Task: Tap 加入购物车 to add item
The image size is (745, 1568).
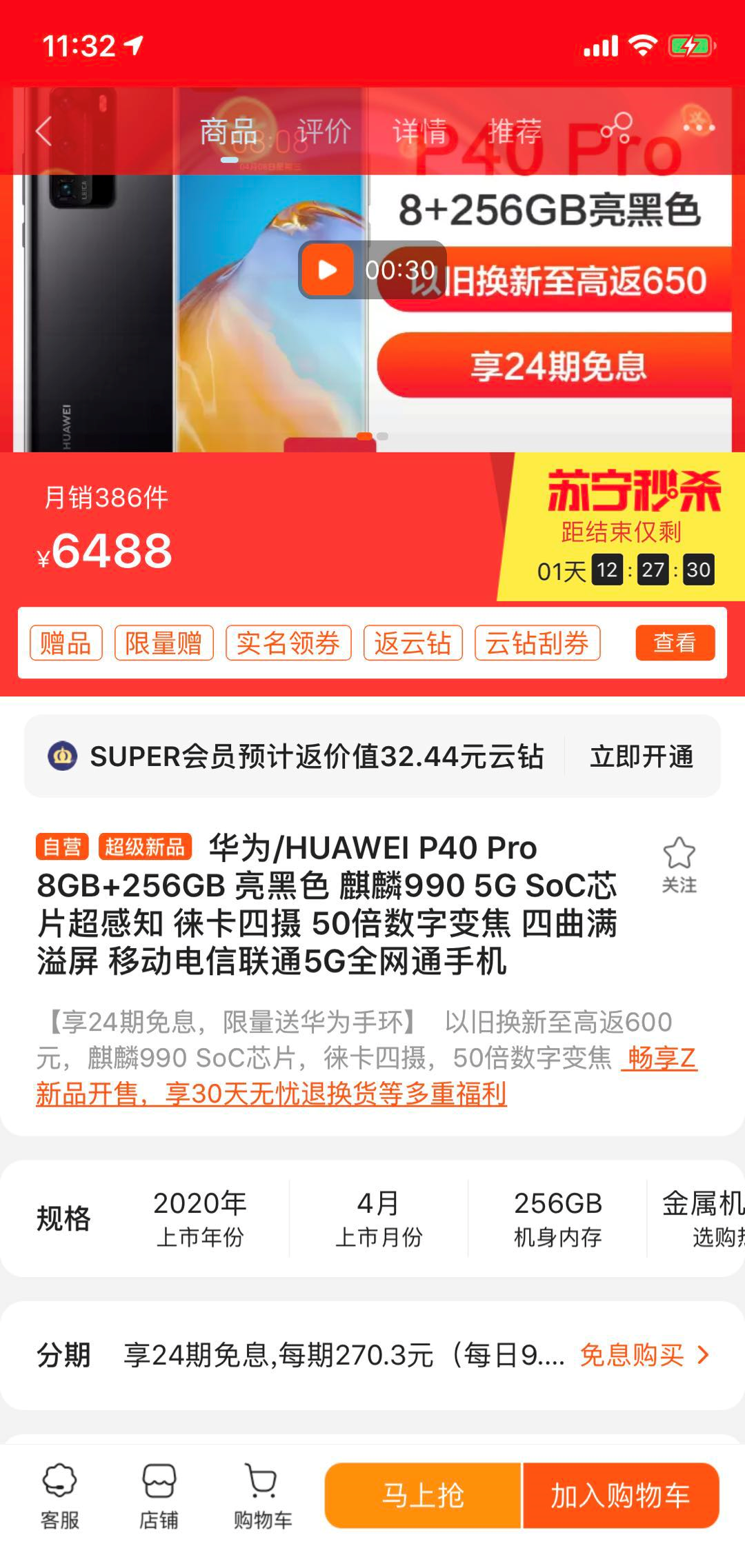Action: (x=620, y=1495)
